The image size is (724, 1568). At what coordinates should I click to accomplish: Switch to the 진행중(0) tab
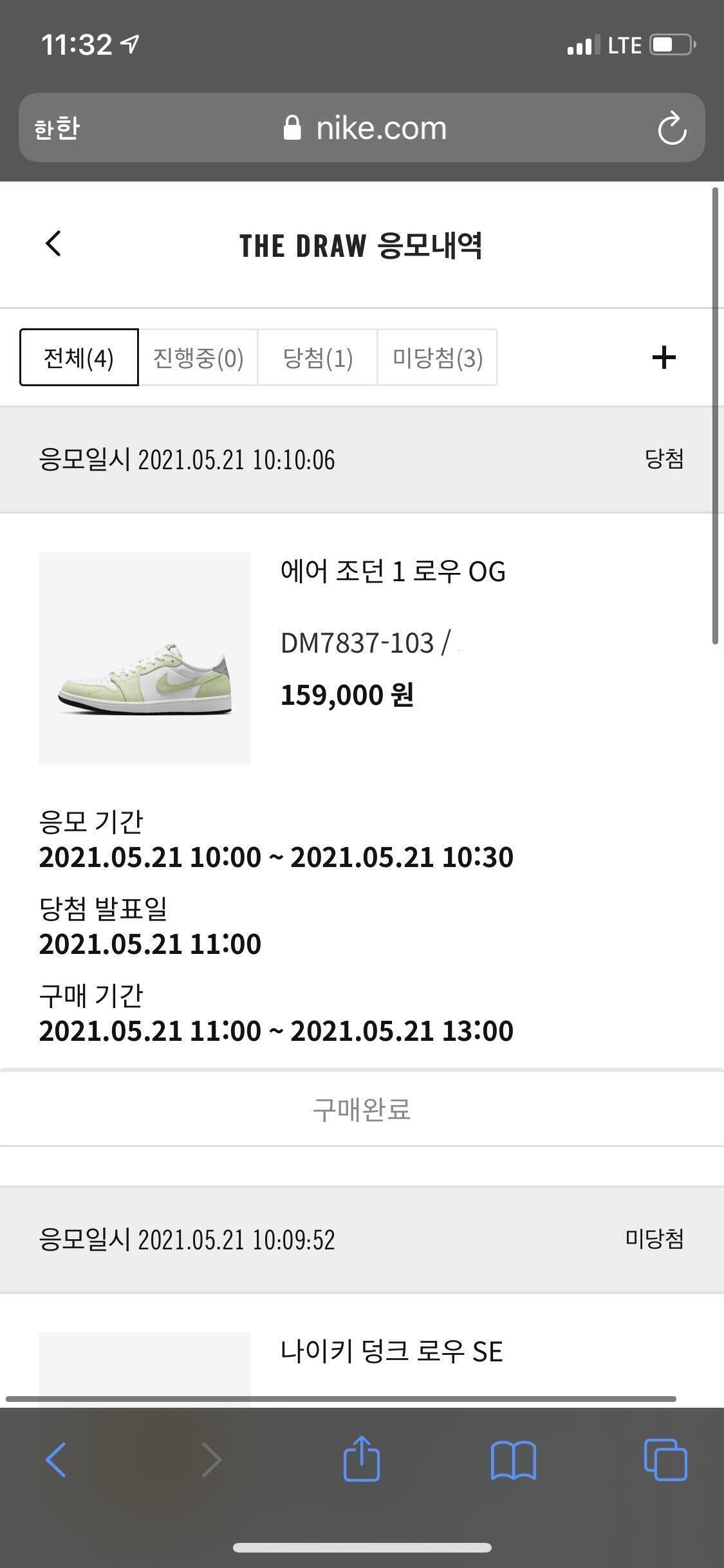pyautogui.click(x=198, y=358)
